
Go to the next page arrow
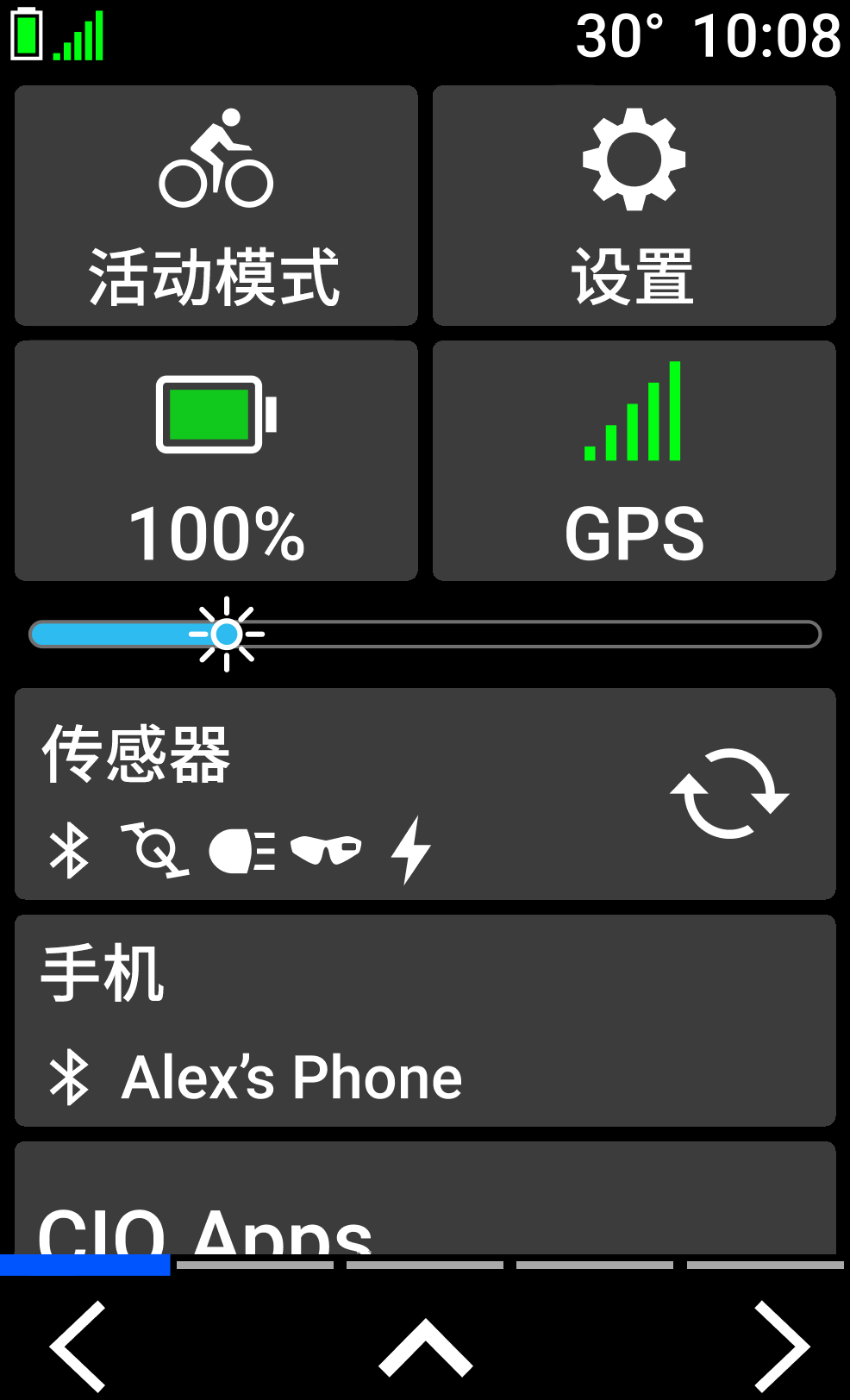coord(781,1347)
